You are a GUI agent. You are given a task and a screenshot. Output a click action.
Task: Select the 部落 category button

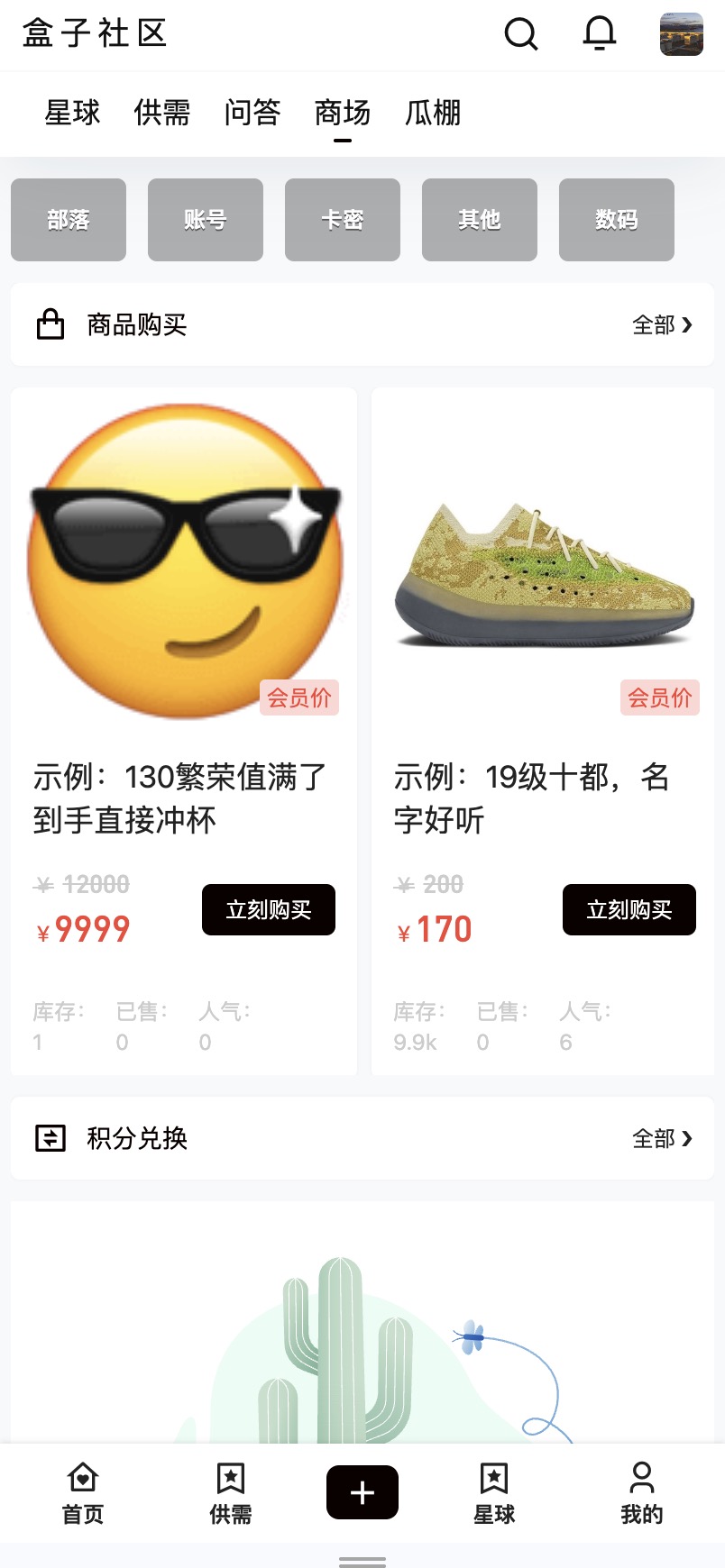click(68, 220)
